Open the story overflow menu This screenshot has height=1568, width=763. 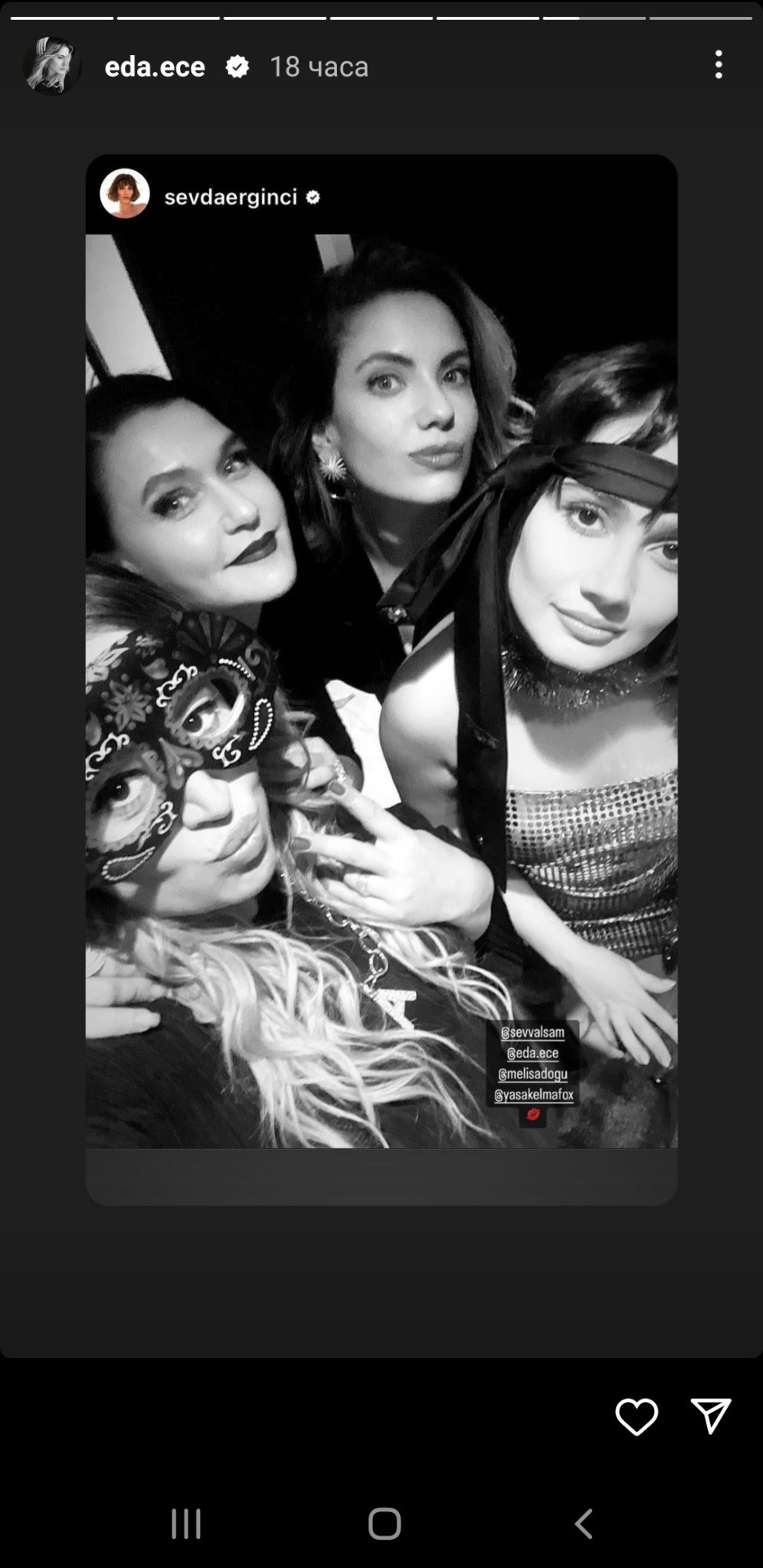pyautogui.click(x=718, y=65)
